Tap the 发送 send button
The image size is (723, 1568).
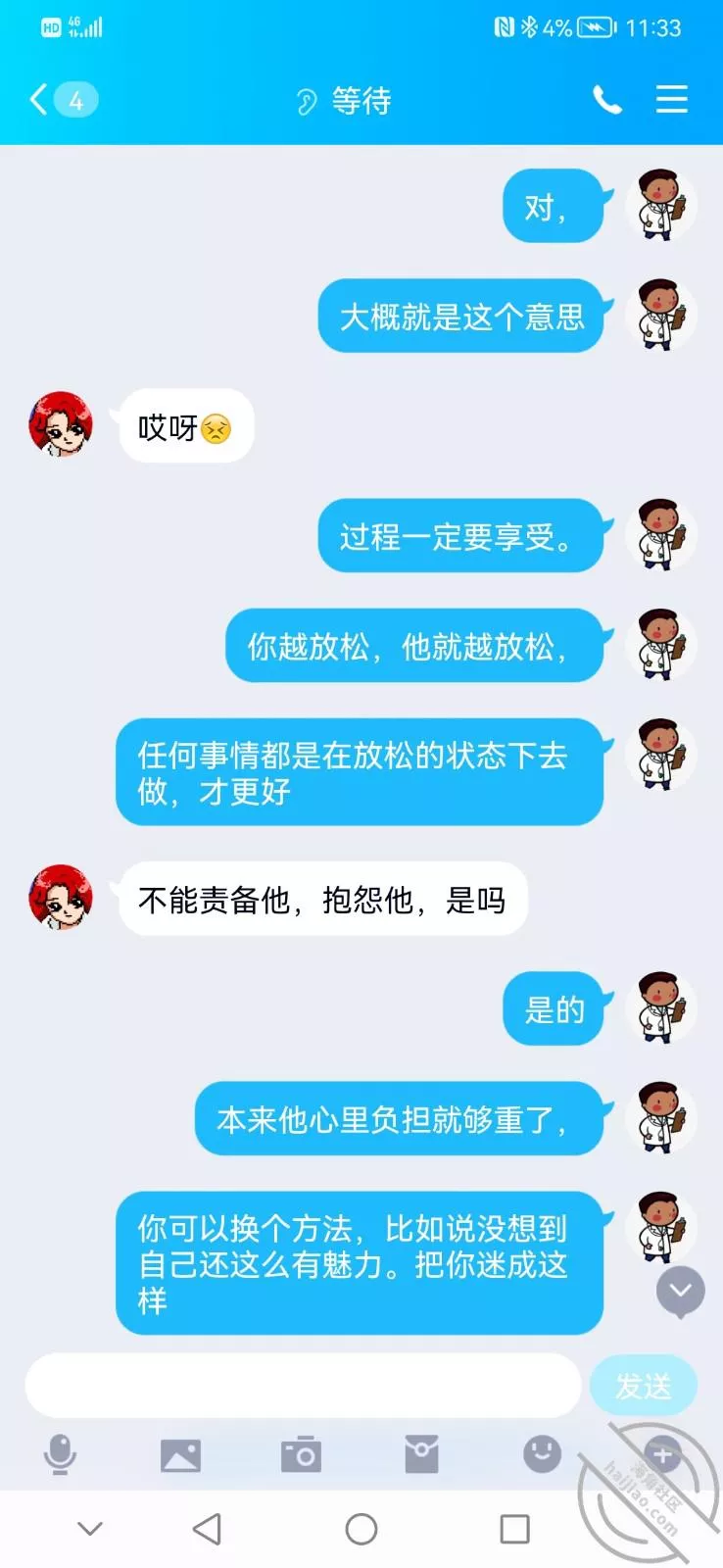click(644, 1386)
